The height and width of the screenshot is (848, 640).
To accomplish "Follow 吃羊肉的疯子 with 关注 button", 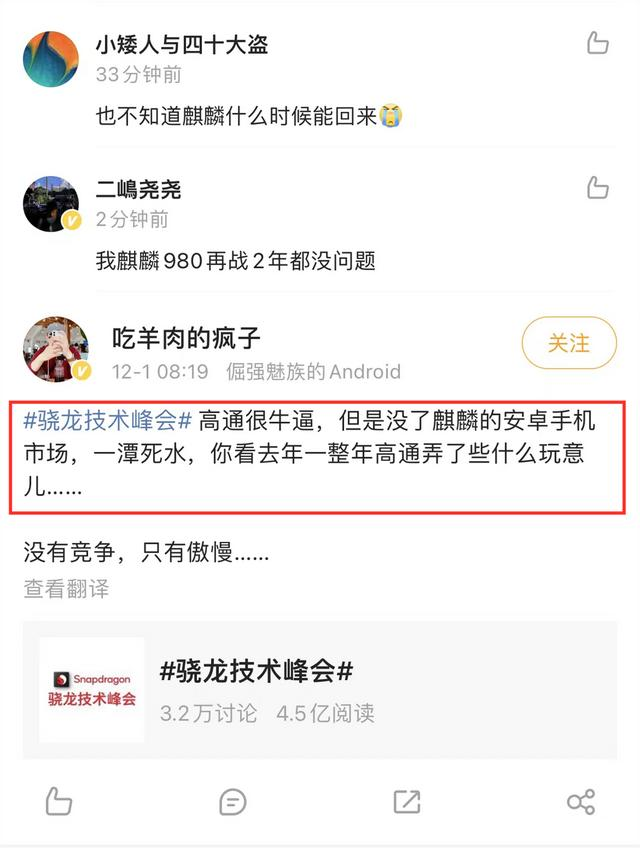I will click(568, 344).
